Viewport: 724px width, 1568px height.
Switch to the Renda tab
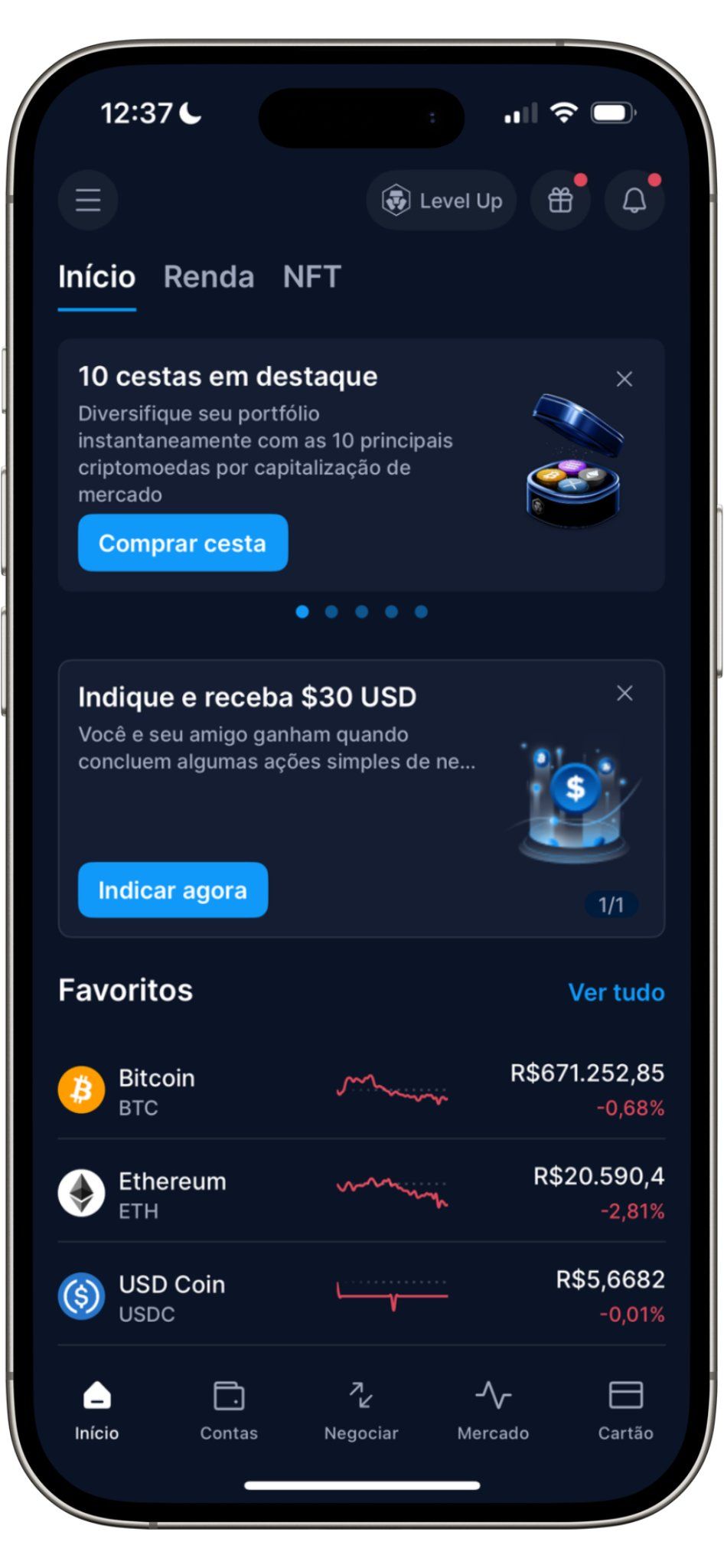208,277
